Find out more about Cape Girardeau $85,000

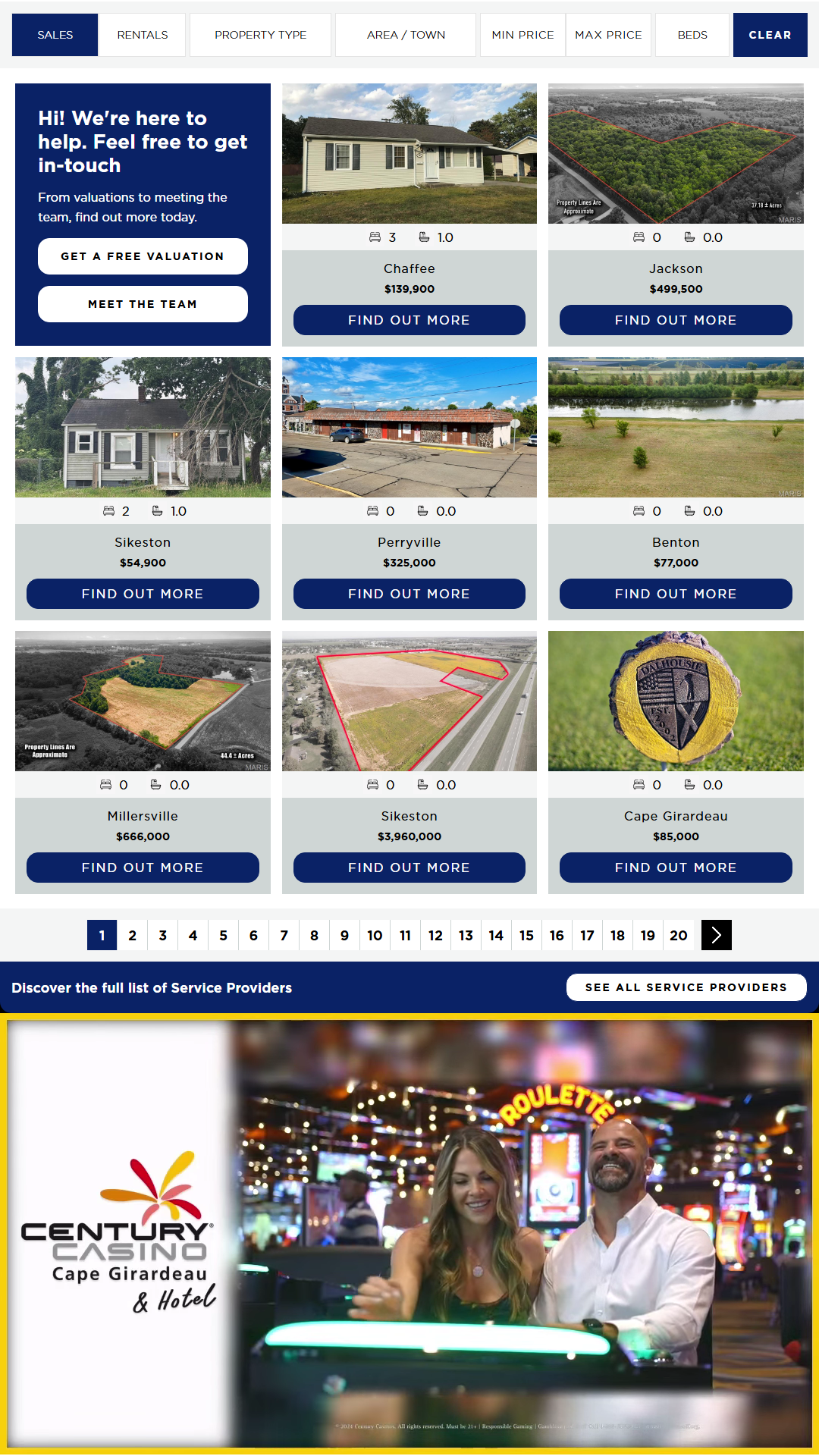pyautogui.click(x=676, y=868)
